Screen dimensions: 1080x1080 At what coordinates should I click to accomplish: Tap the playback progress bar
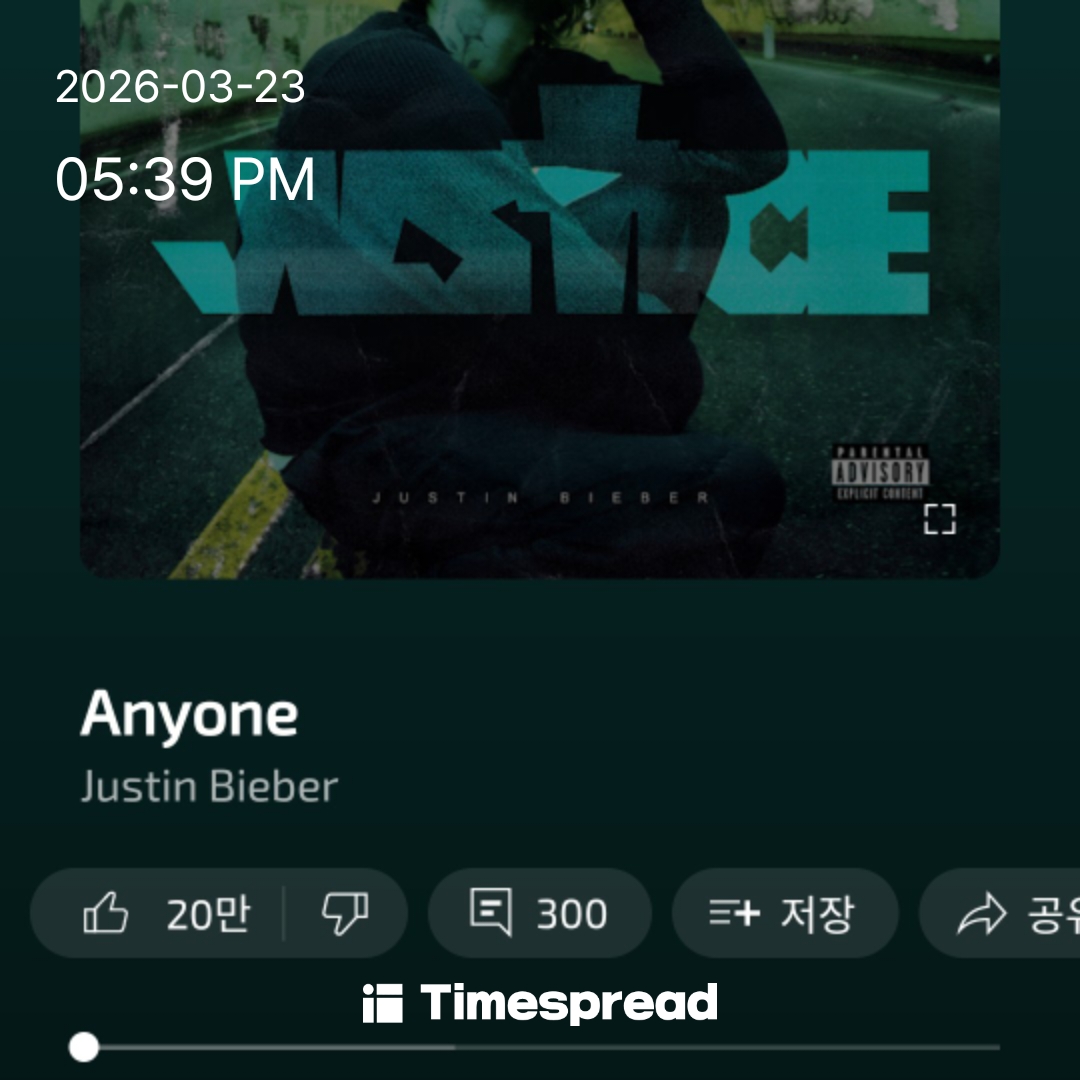[x=540, y=1047]
